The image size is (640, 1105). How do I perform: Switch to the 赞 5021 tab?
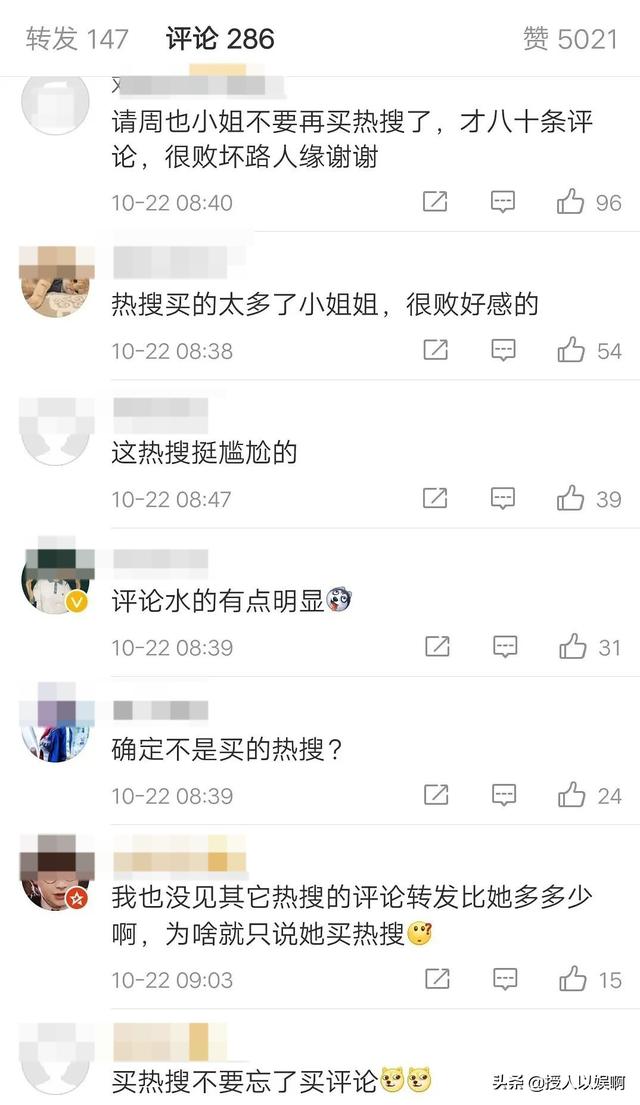(570, 39)
